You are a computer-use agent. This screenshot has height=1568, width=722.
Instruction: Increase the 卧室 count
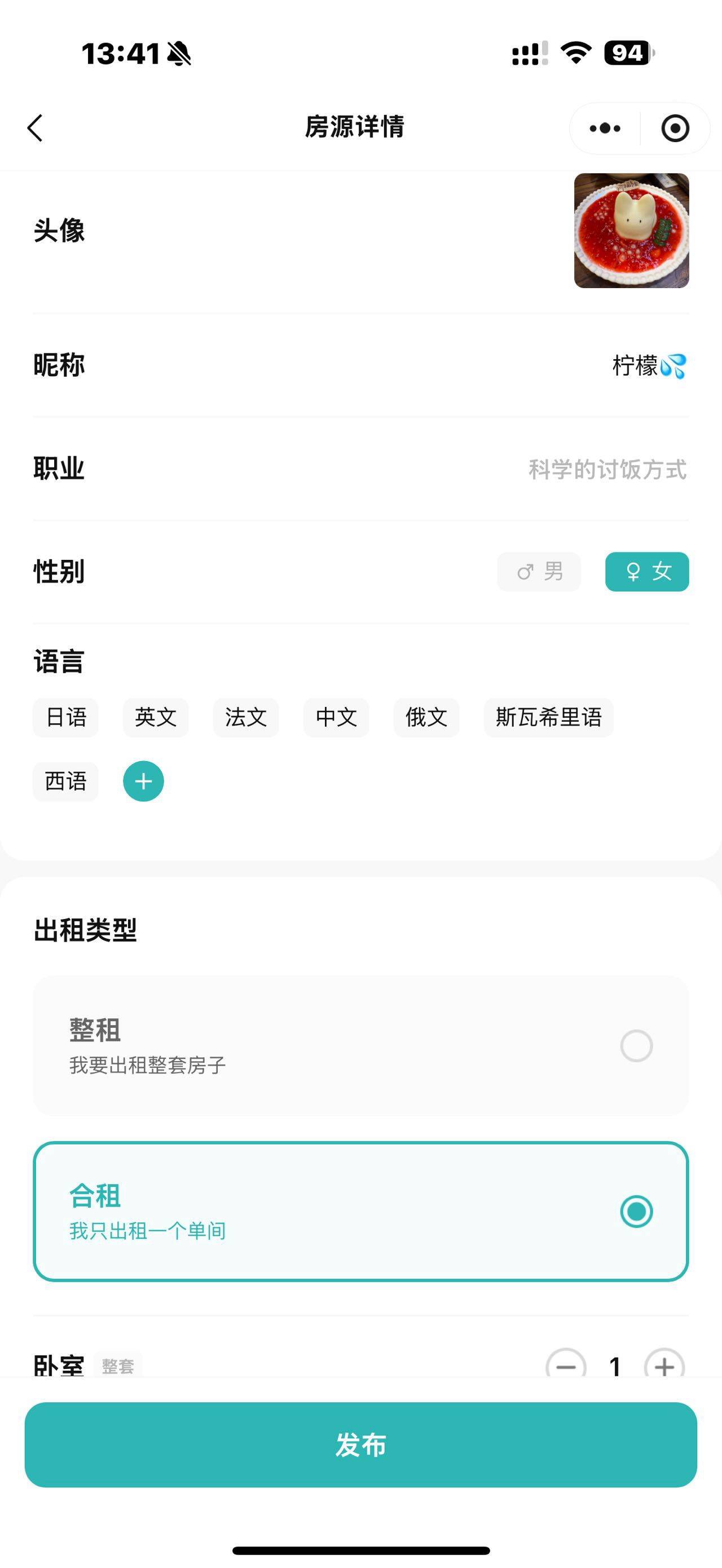tap(664, 1365)
